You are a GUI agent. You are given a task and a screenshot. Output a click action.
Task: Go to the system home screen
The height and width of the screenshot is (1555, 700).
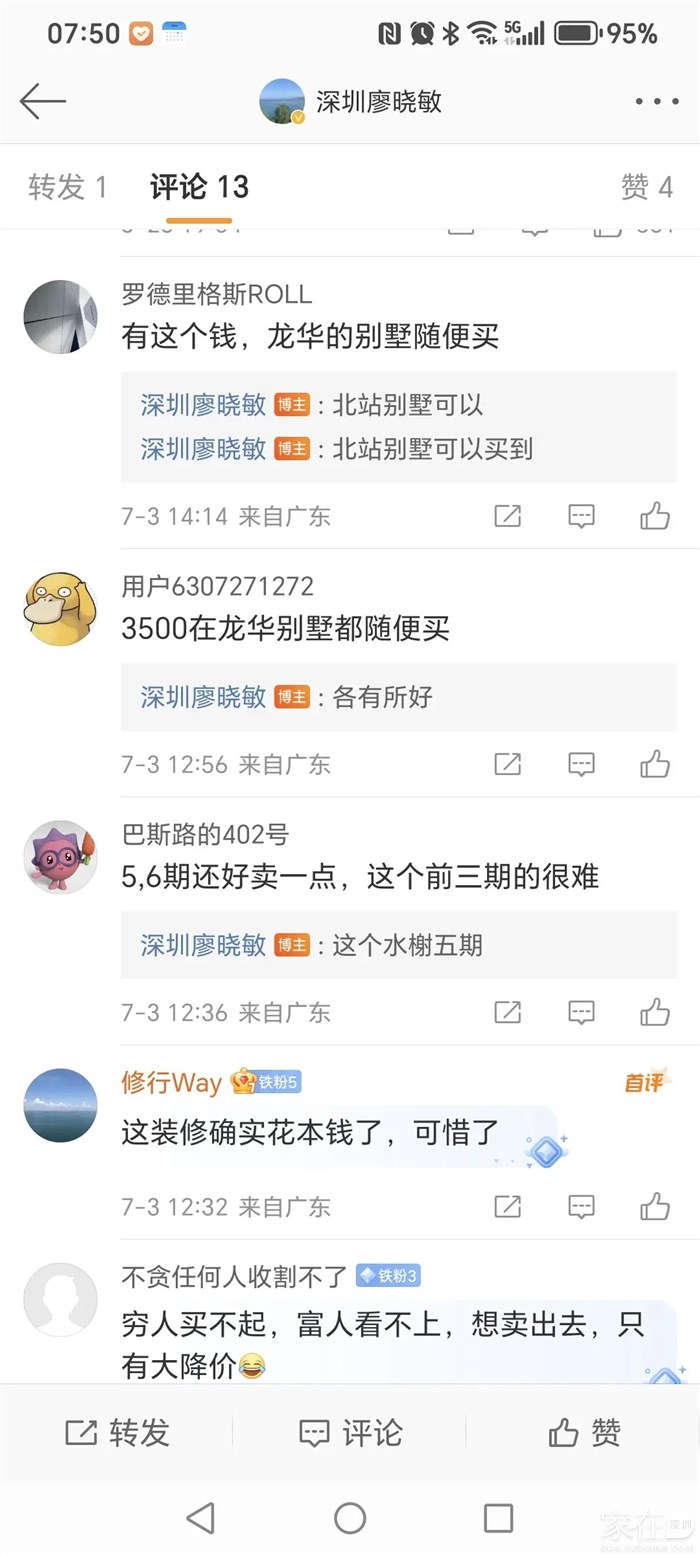tap(350, 1518)
